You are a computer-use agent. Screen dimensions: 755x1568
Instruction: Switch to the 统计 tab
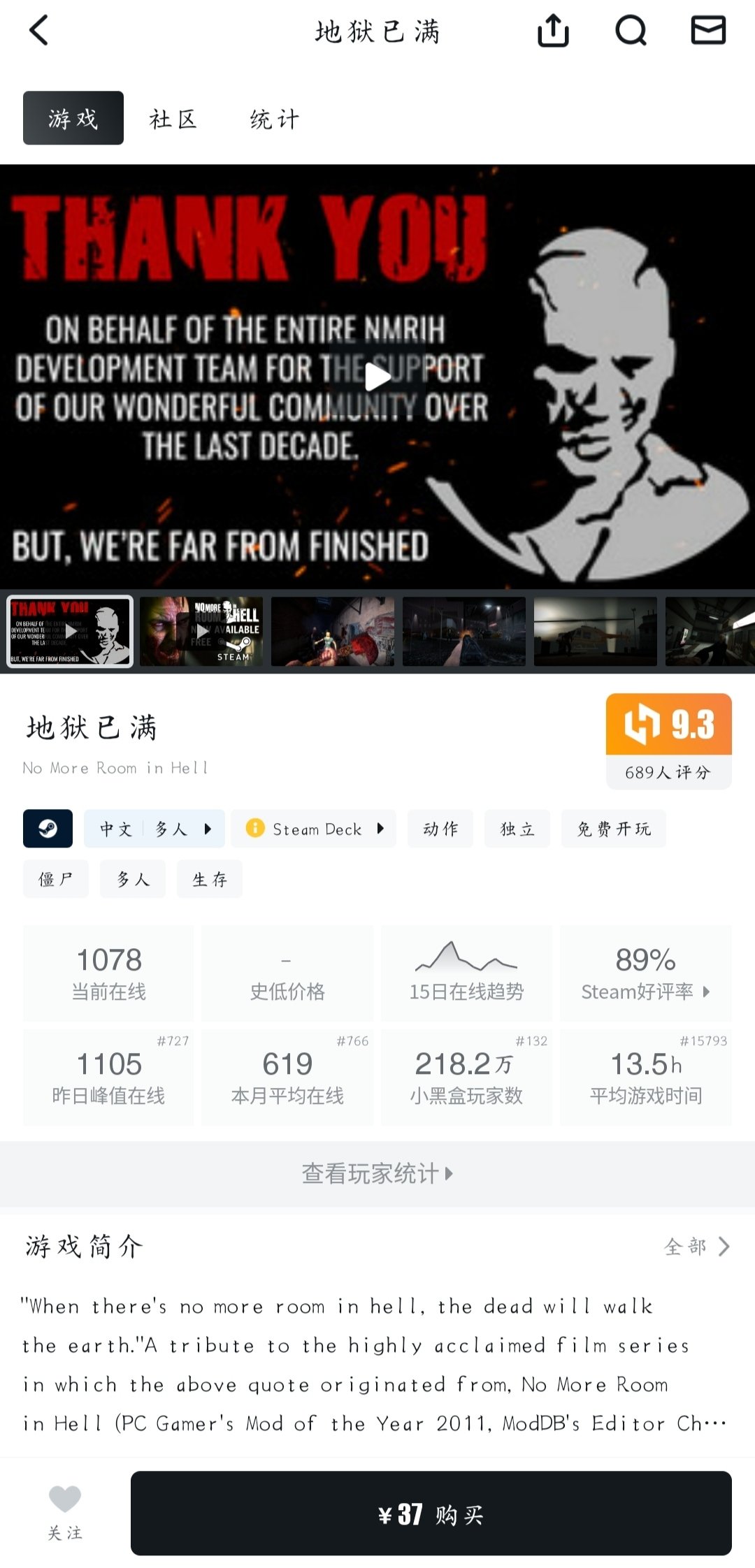pyautogui.click(x=275, y=119)
